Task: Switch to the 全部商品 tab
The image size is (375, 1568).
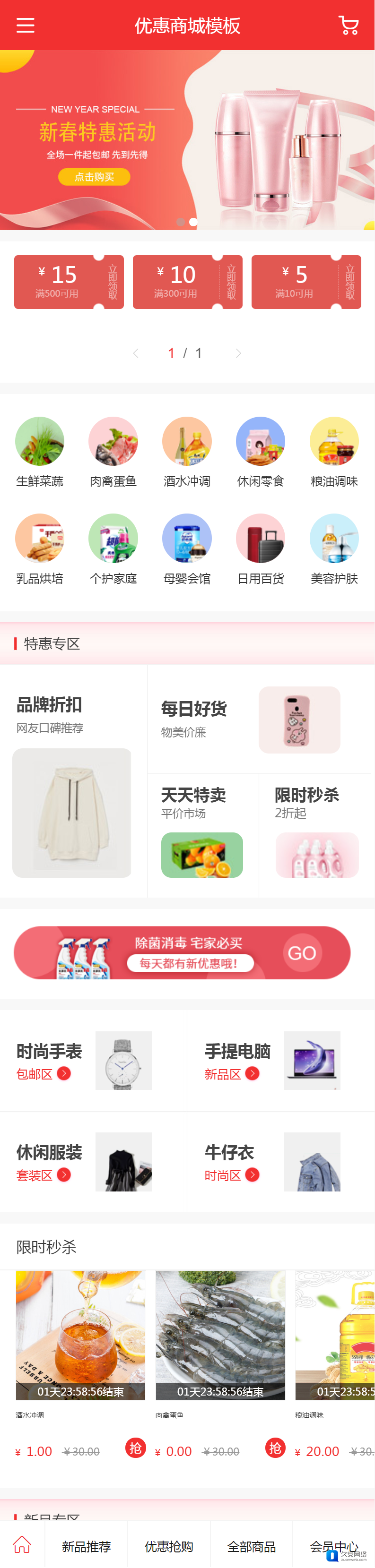Action: coord(251,1546)
